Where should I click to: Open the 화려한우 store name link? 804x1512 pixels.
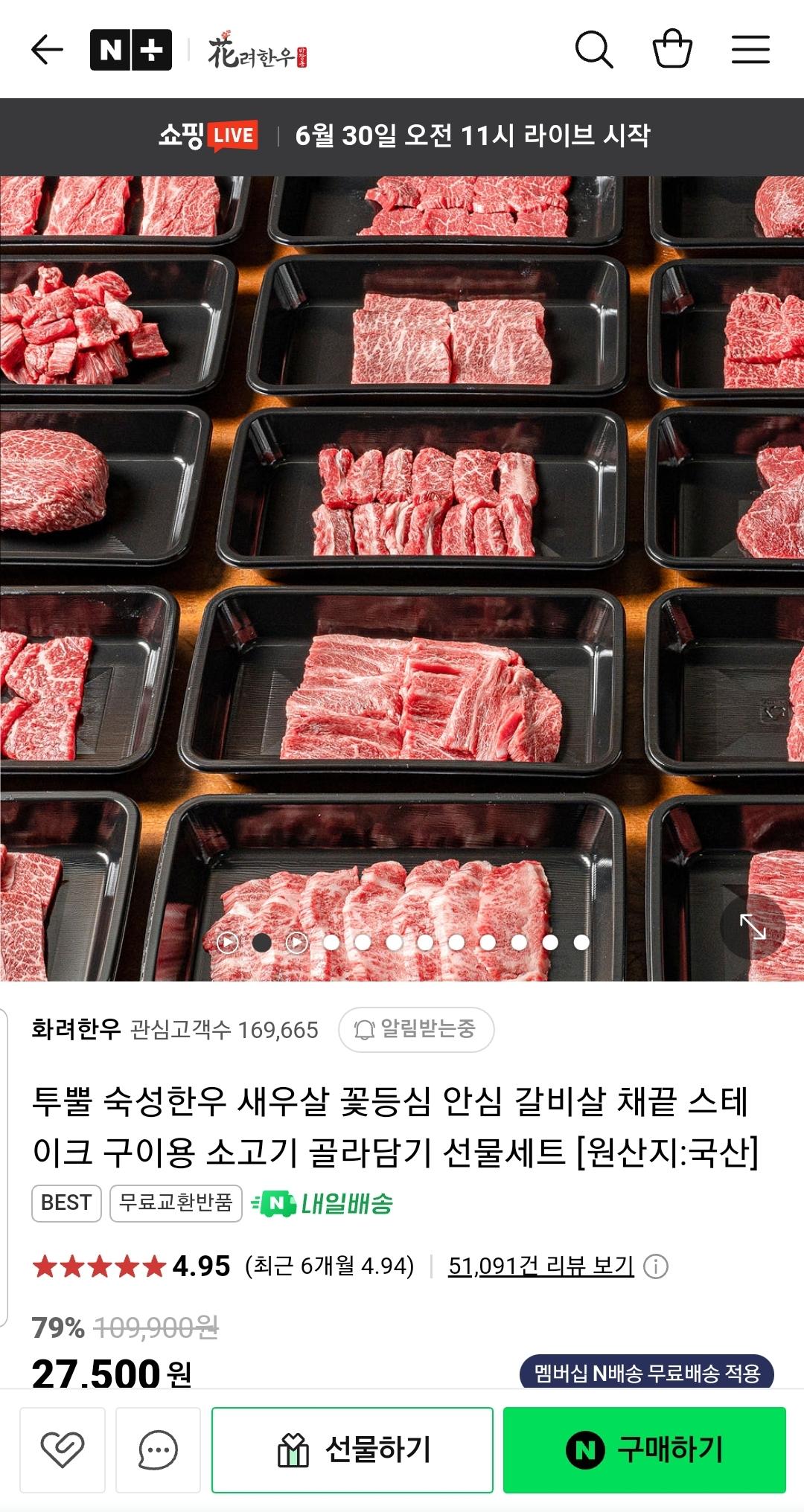(x=76, y=1029)
